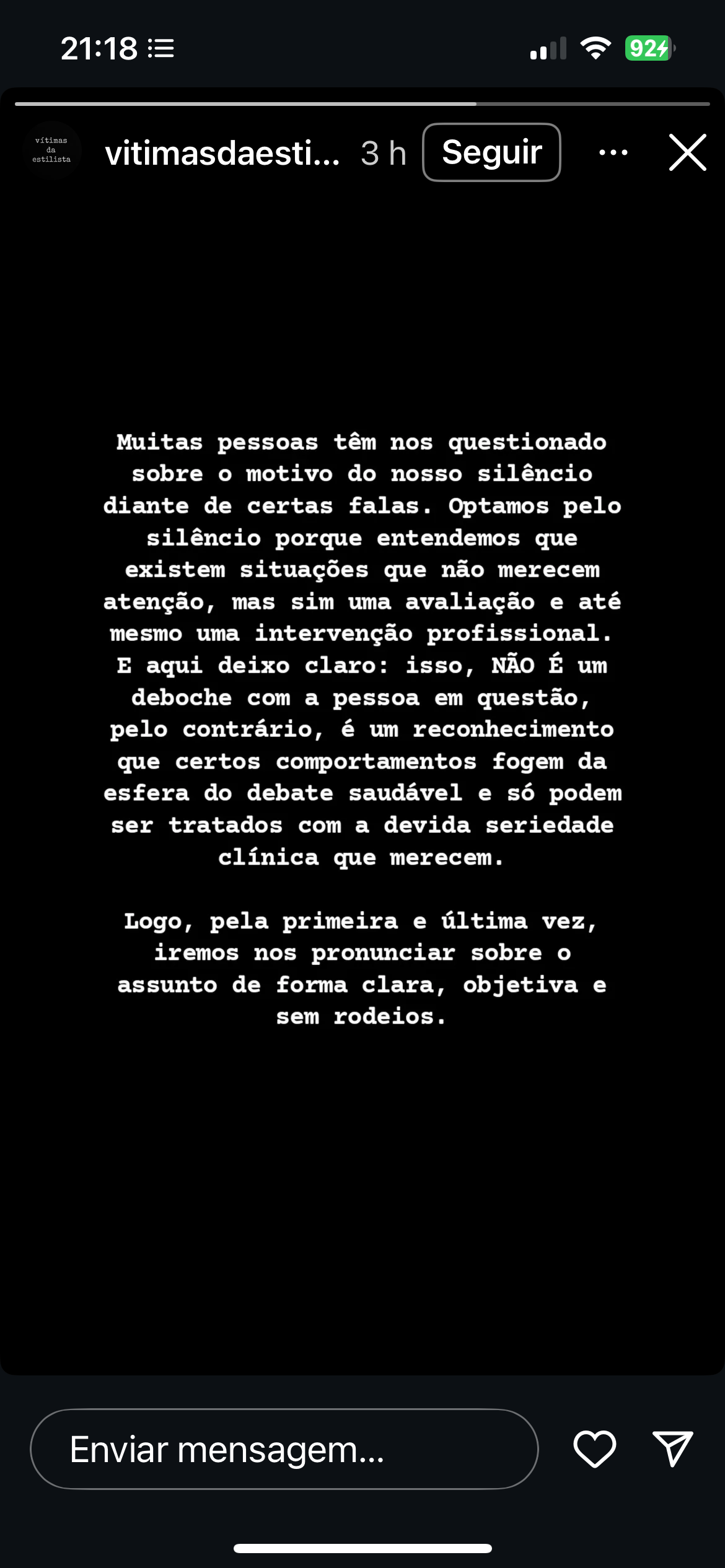Open the three-dot story options menu
The width and height of the screenshot is (725, 1568).
(613, 152)
